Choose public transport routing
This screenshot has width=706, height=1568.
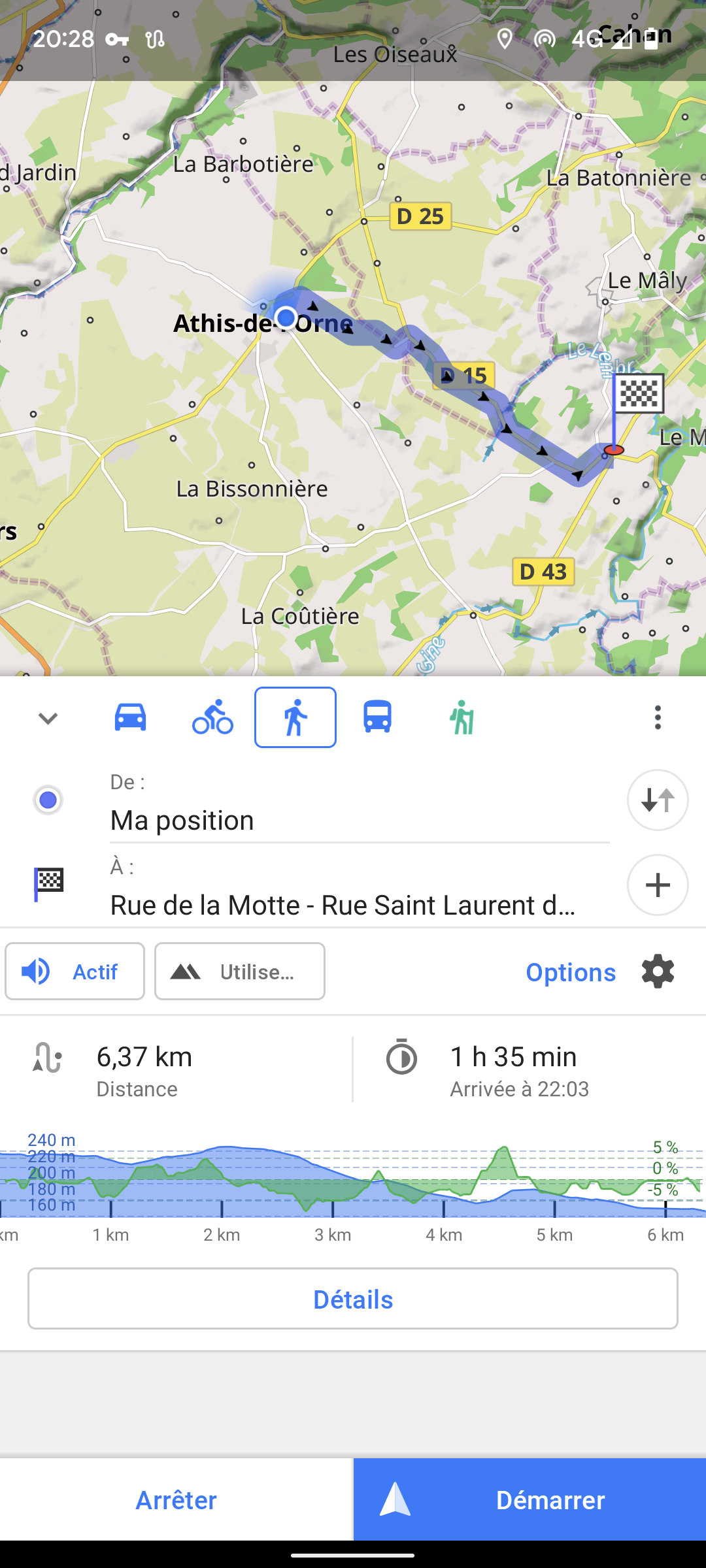click(x=378, y=717)
